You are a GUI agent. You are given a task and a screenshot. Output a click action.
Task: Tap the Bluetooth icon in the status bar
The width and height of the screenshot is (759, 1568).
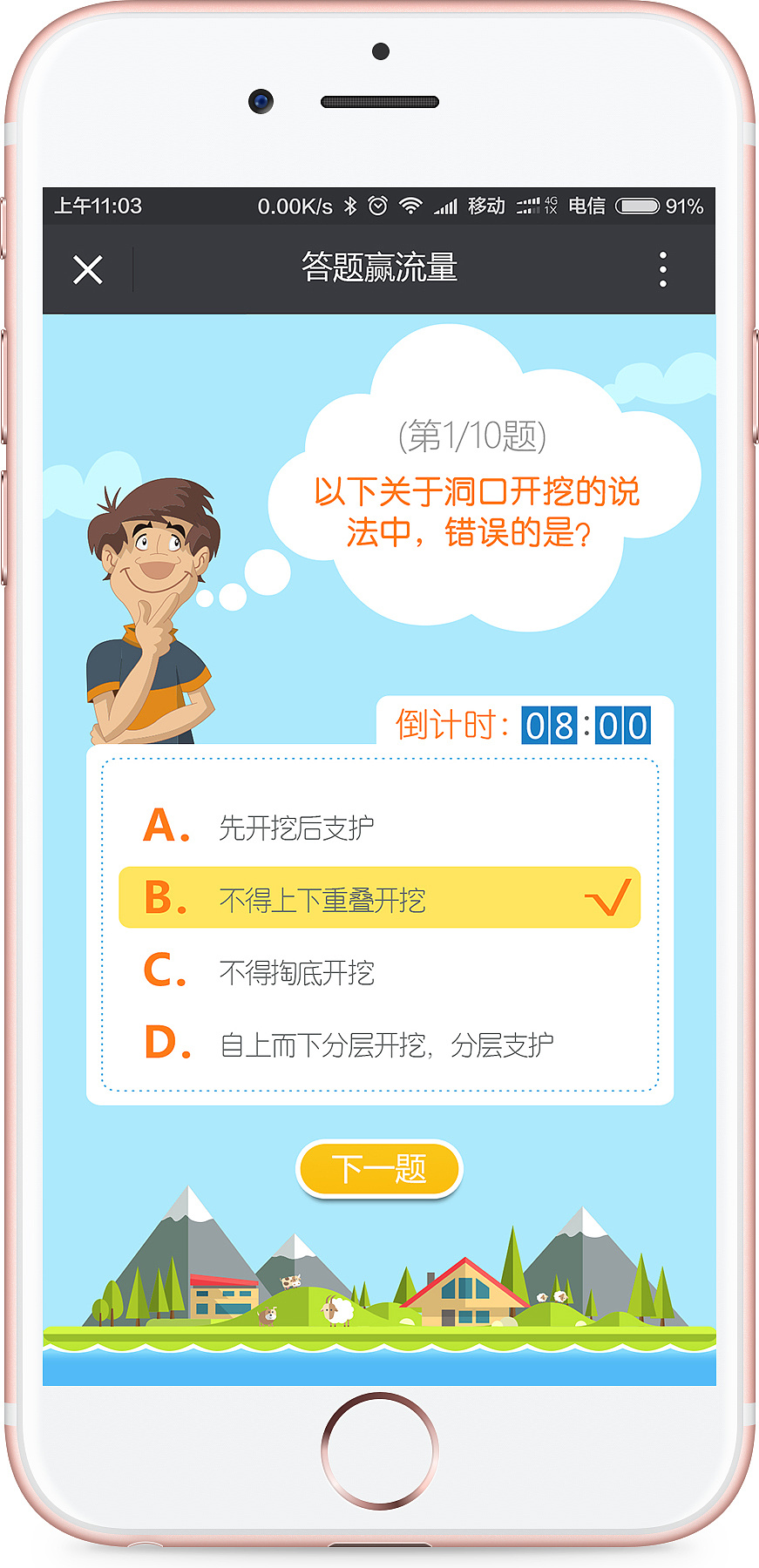[x=352, y=206]
